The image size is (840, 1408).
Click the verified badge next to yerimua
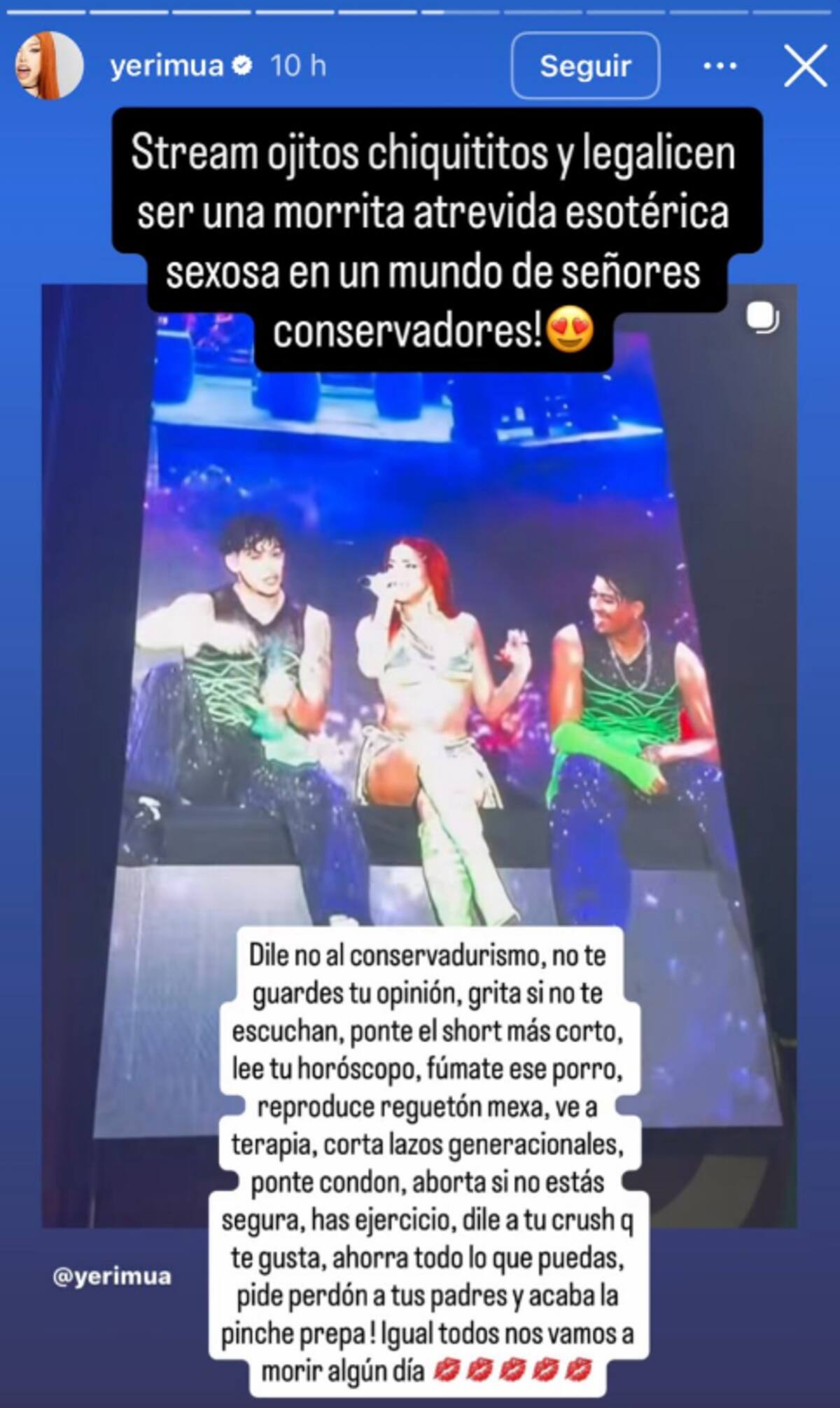coord(241,66)
